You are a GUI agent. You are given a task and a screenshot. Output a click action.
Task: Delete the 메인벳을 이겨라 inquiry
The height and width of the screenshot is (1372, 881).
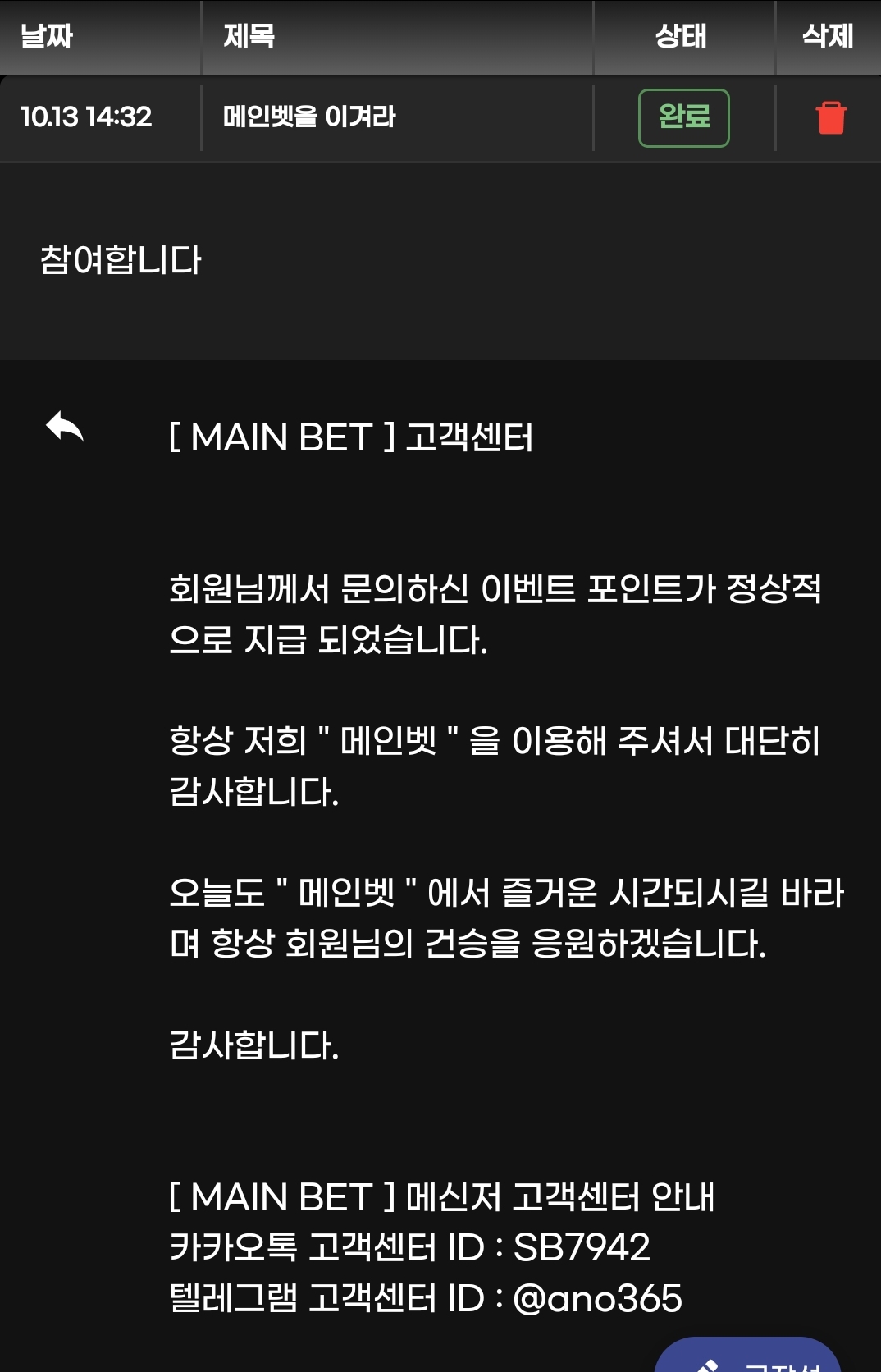pyautogui.click(x=830, y=117)
